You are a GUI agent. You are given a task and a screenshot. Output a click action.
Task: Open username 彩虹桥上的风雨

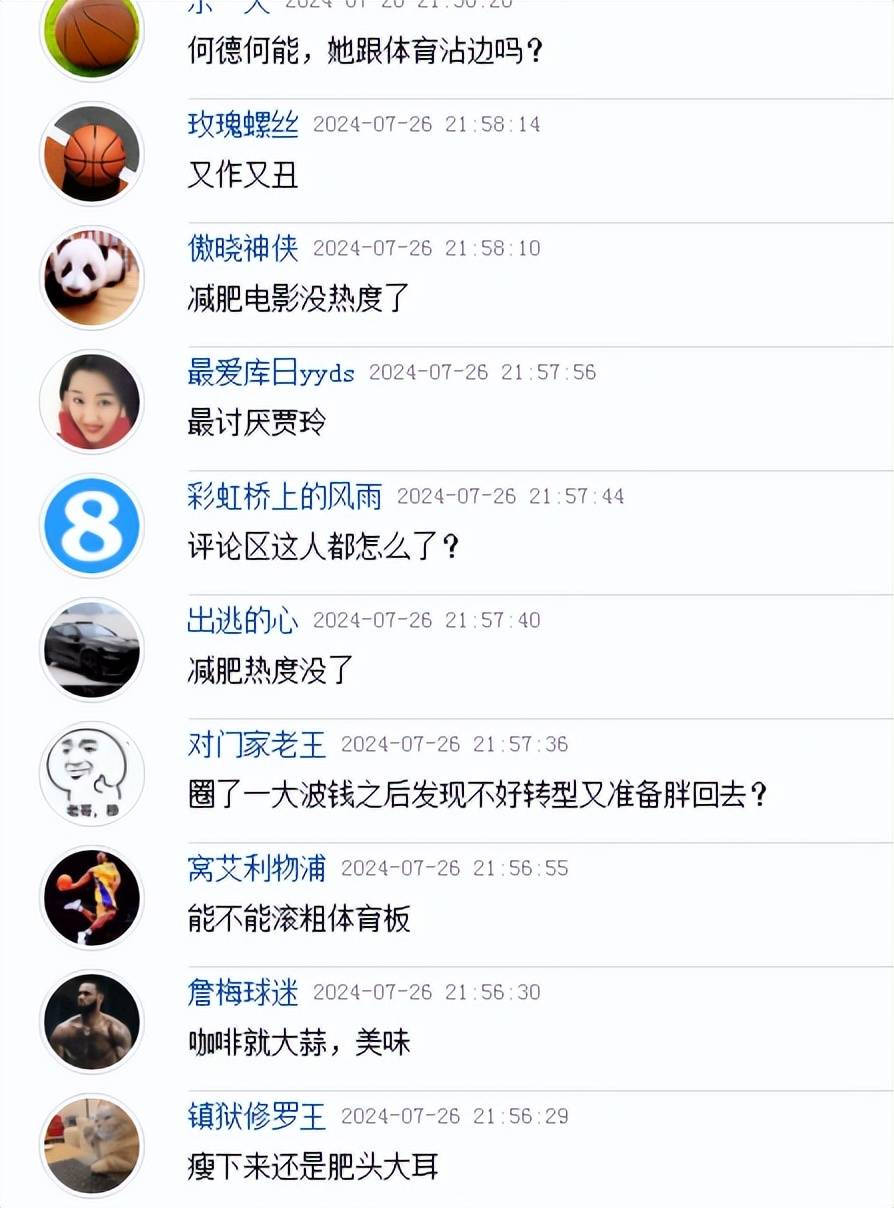[x=285, y=496]
